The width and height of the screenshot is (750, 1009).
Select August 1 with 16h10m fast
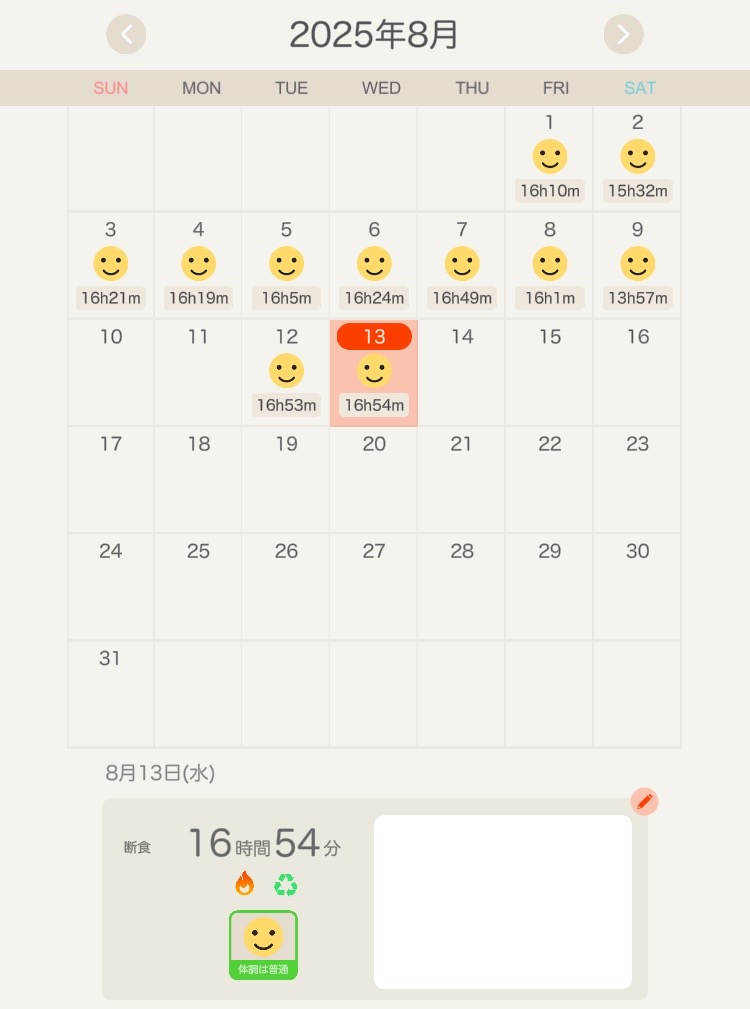pyautogui.click(x=549, y=158)
